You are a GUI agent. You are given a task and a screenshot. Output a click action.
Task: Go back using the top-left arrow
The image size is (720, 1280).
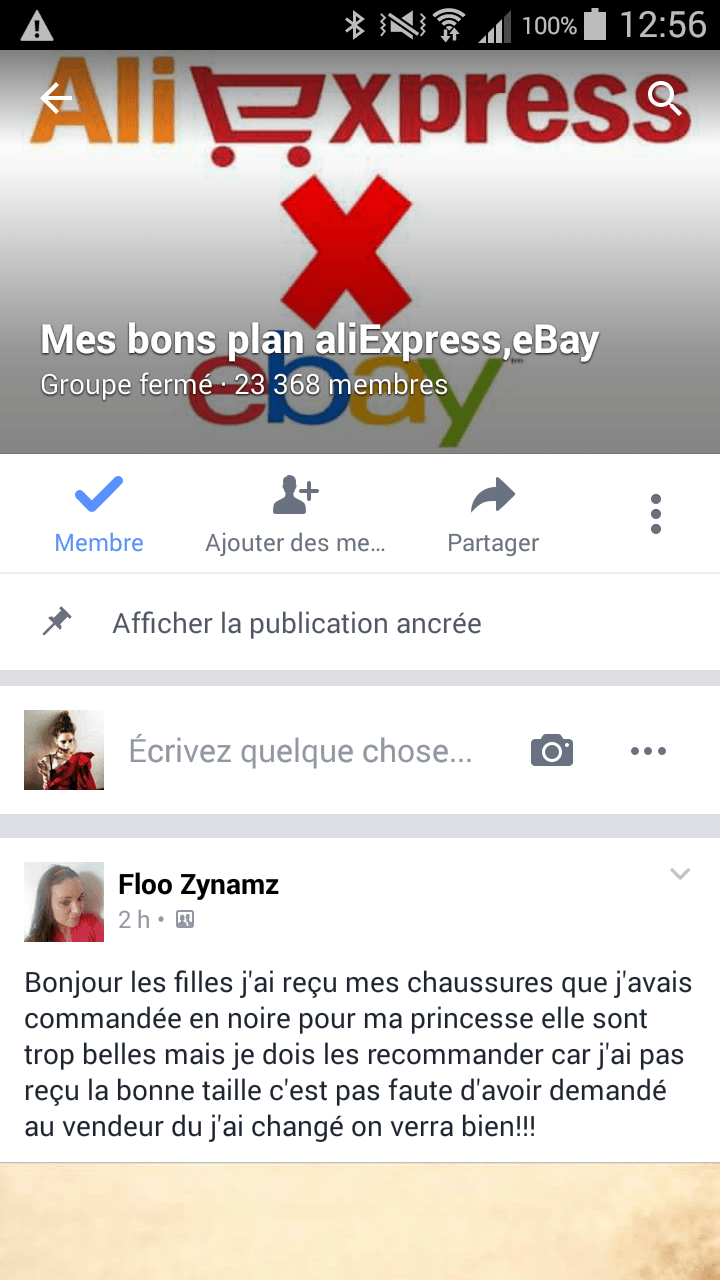pyautogui.click(x=56, y=97)
